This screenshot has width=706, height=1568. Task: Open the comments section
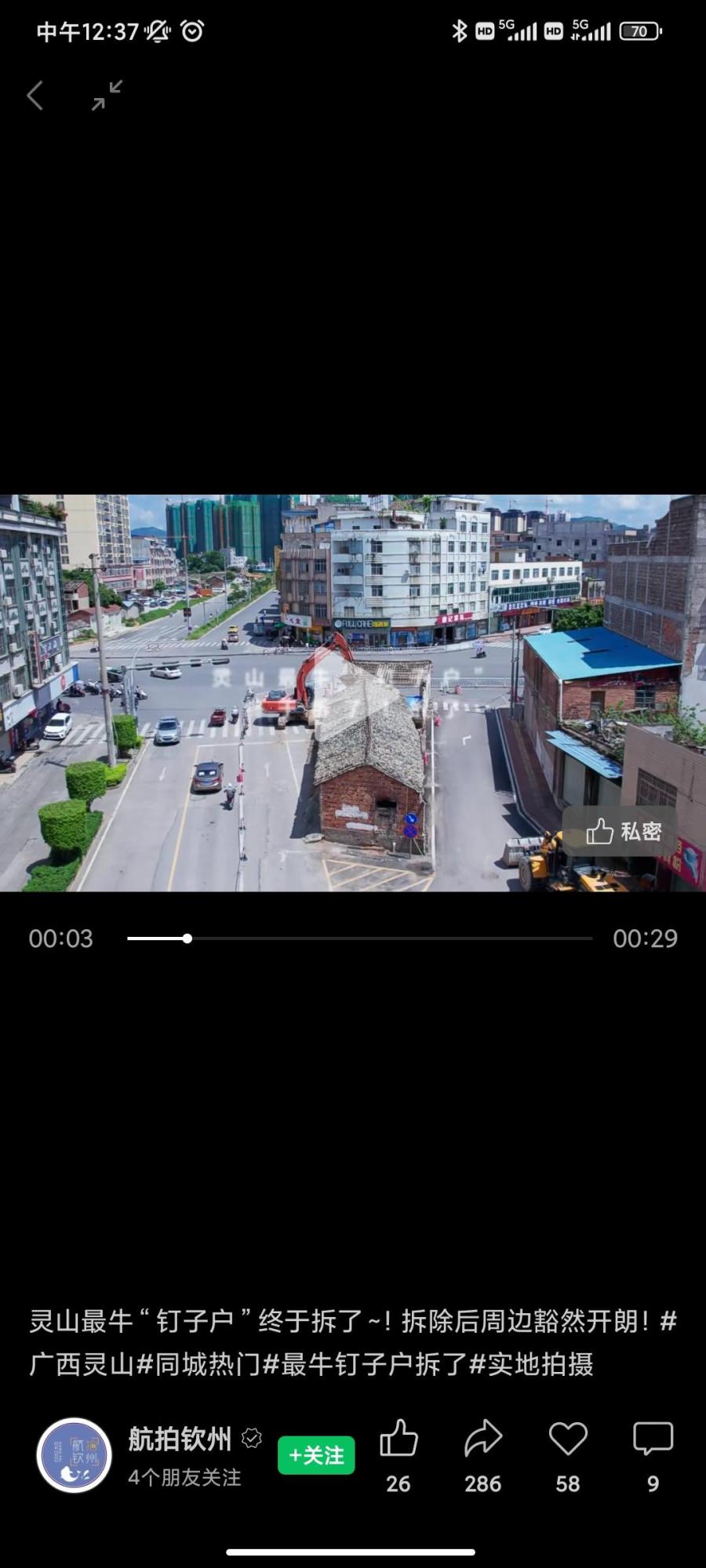(653, 1441)
